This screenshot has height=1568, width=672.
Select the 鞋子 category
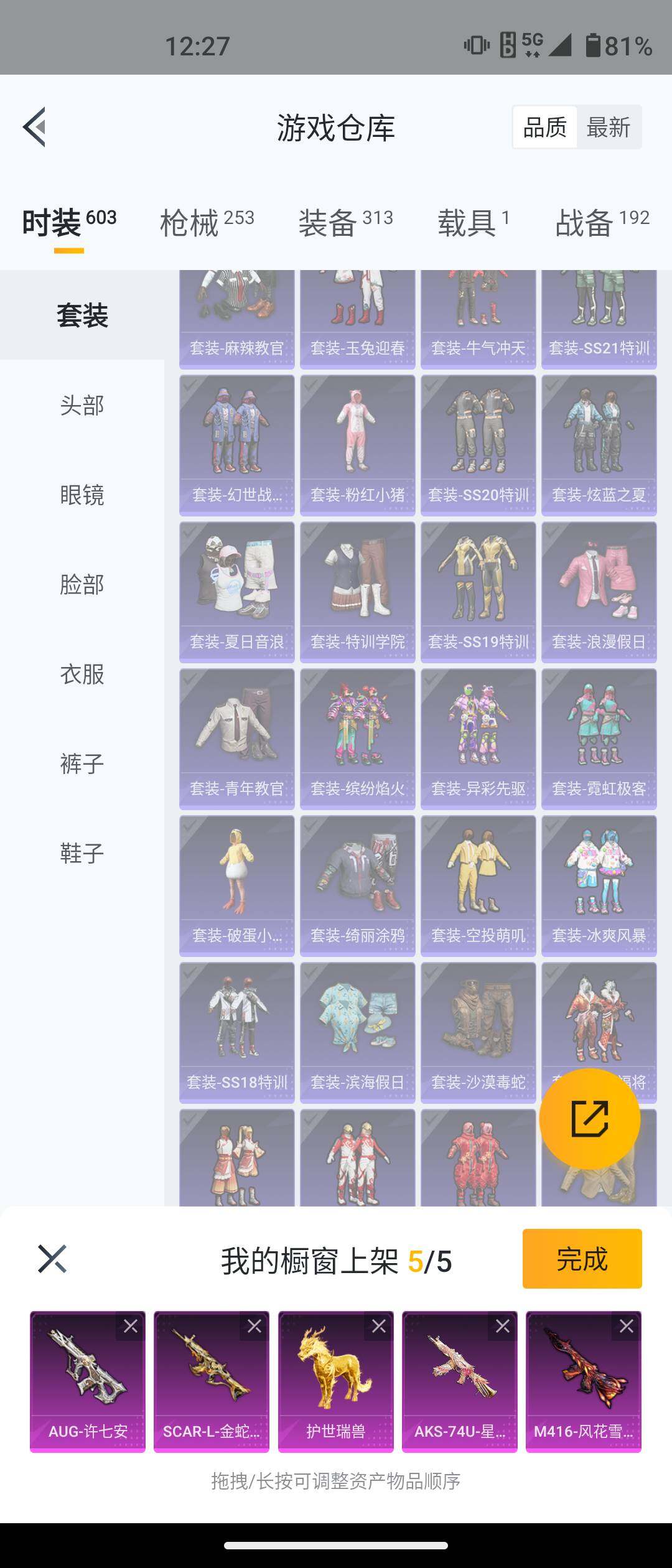coord(82,853)
